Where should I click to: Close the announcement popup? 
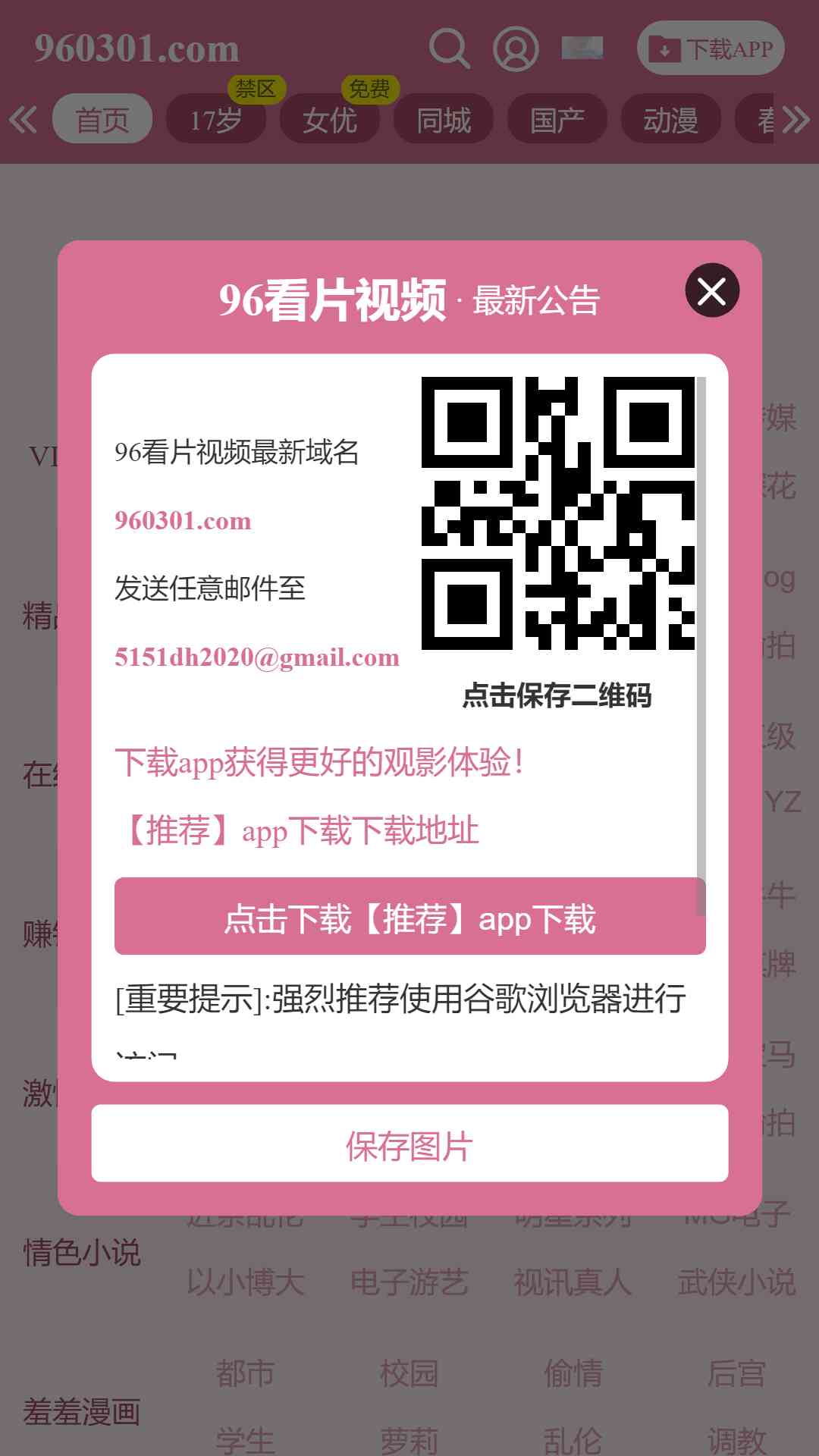(x=712, y=290)
